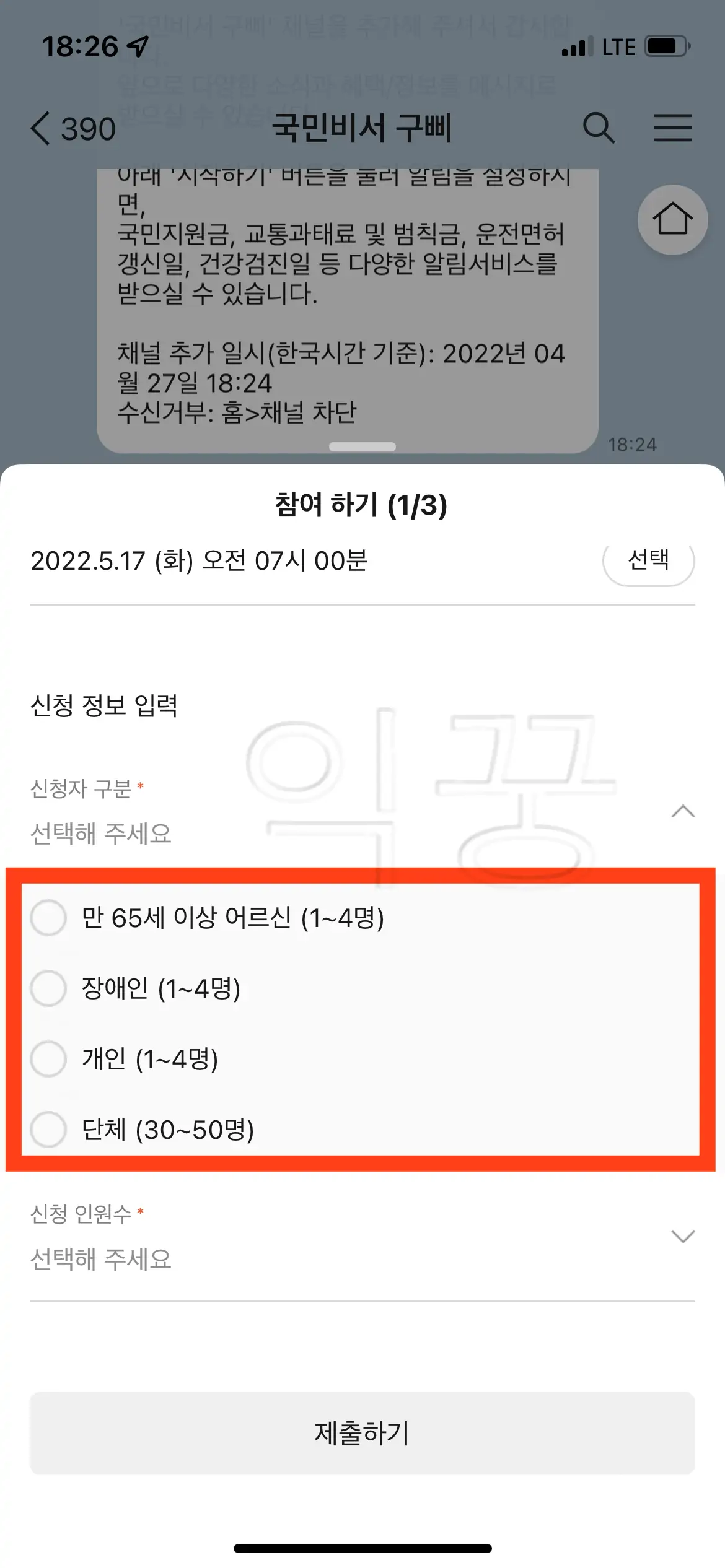The width and height of the screenshot is (725, 1568).
Task: Open search in the 국민비서 구삐 channel
Action: [600, 128]
